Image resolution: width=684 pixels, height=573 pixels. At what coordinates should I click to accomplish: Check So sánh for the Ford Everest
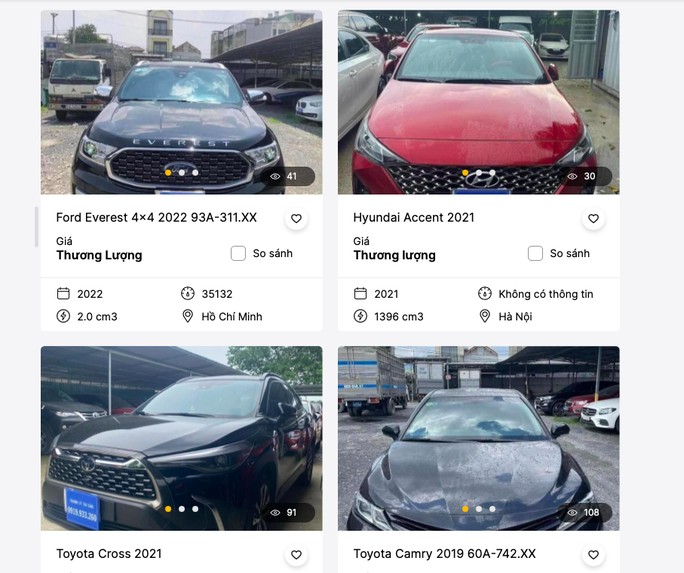238,254
